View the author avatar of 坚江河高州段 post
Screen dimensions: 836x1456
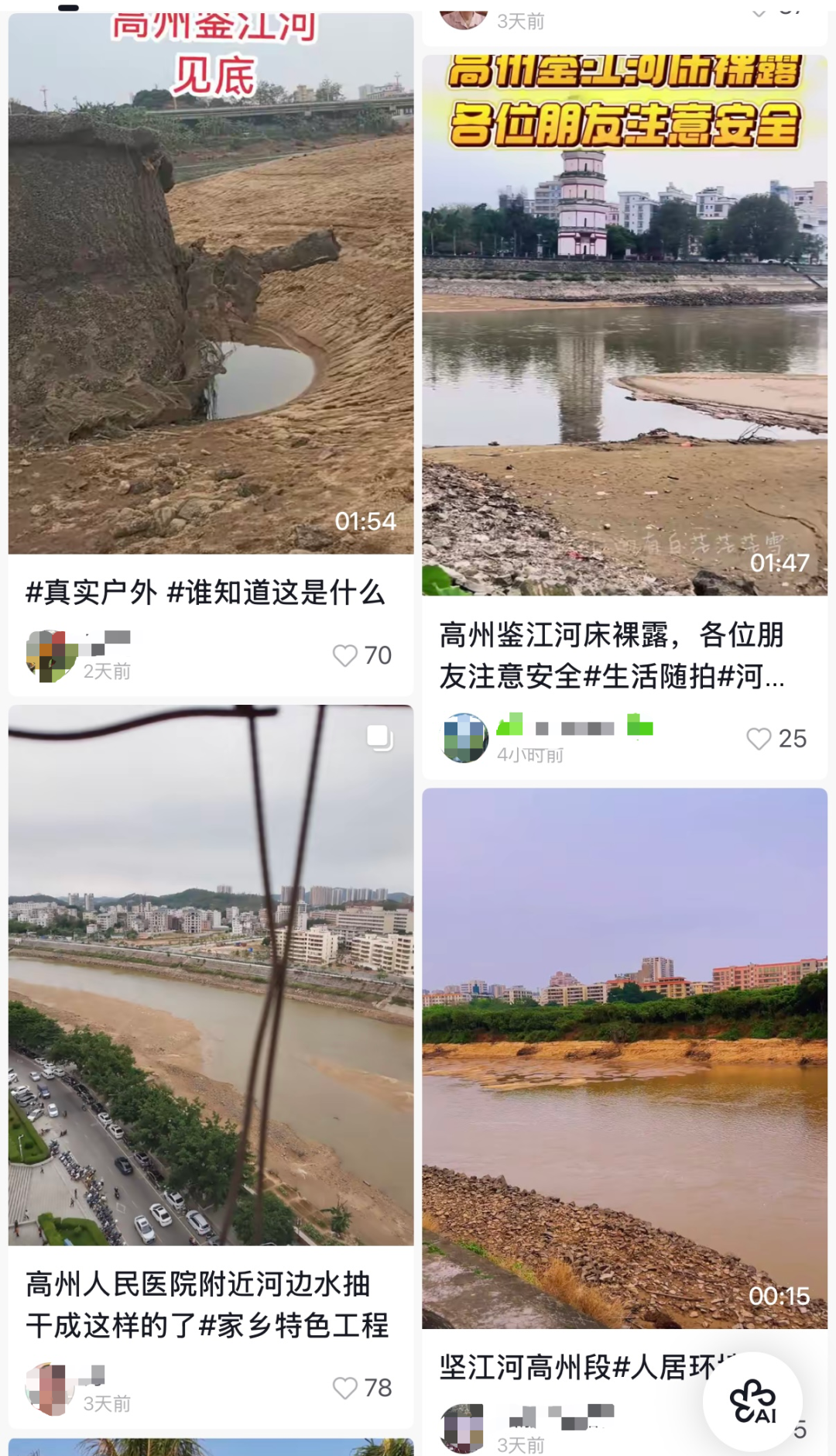(463, 1427)
